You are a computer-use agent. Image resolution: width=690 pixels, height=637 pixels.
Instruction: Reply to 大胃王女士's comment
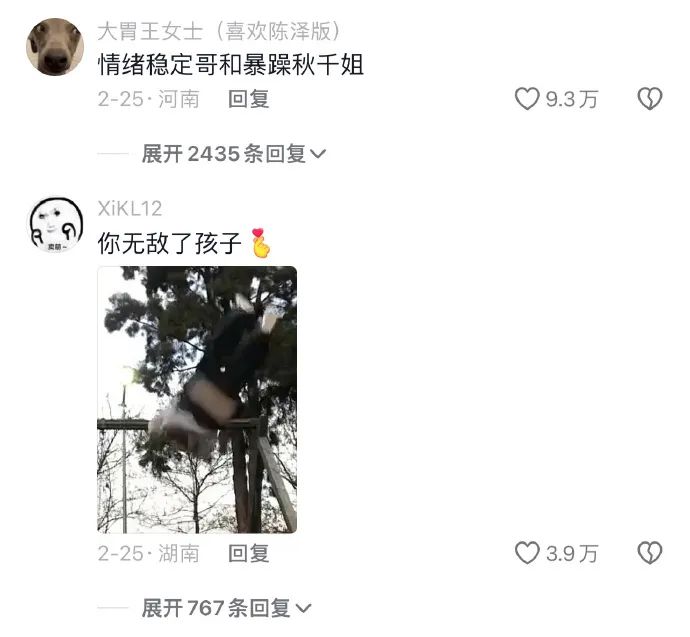point(249,99)
